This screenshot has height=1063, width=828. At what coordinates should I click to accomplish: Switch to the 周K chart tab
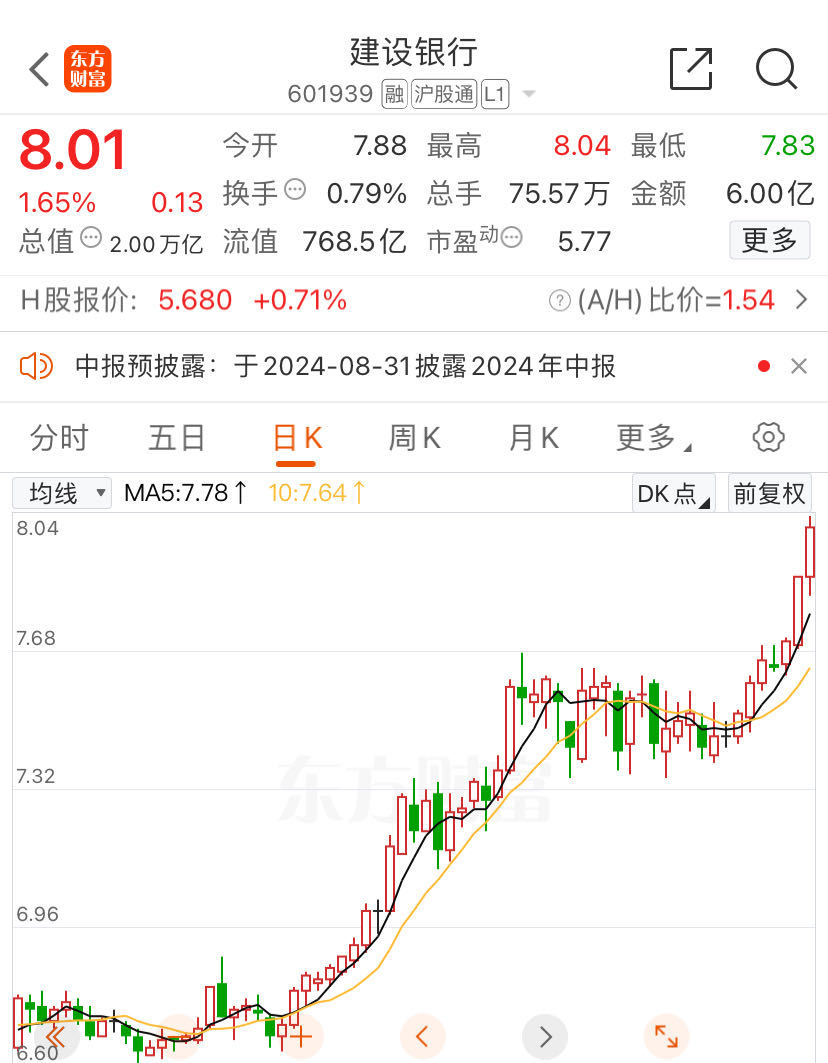click(414, 438)
